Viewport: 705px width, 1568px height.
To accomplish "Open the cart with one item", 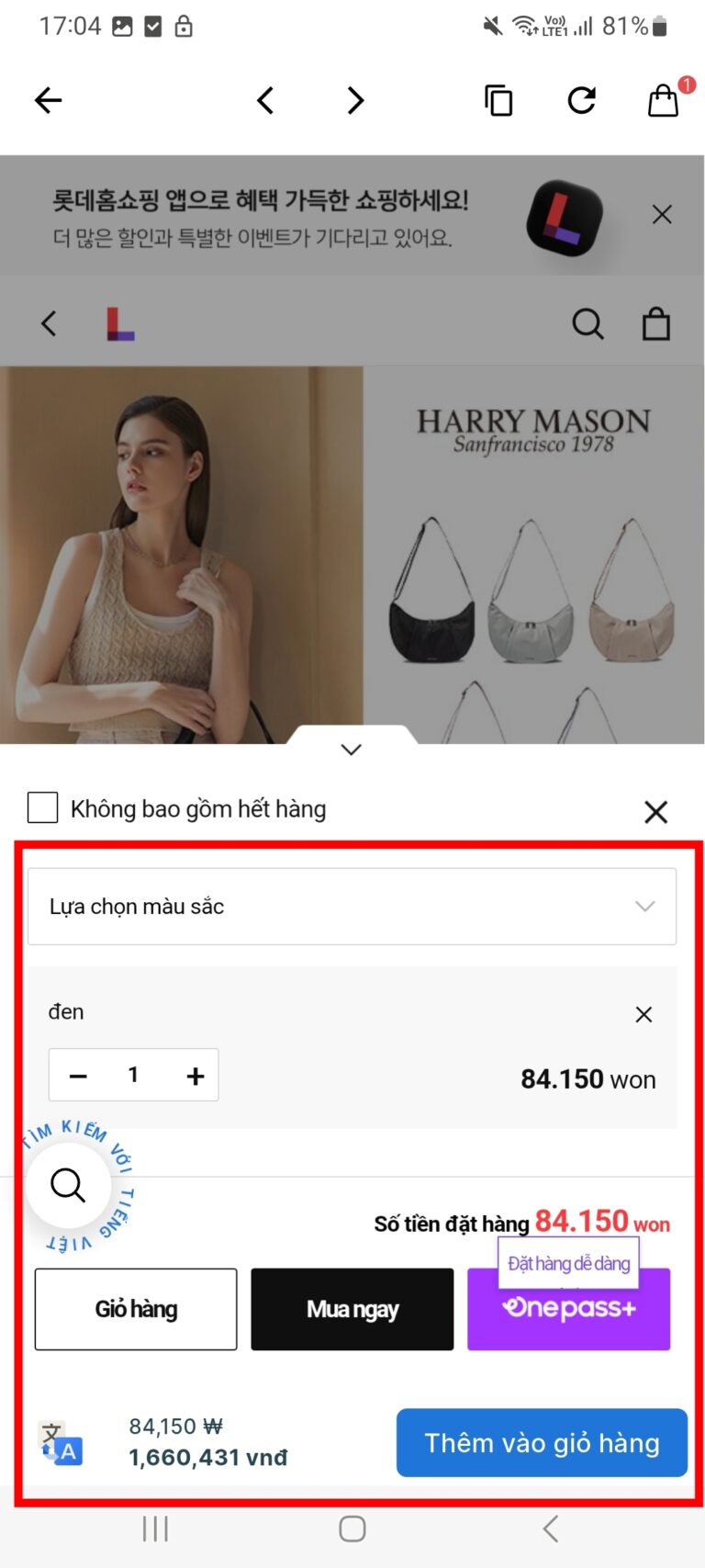I will (664, 100).
